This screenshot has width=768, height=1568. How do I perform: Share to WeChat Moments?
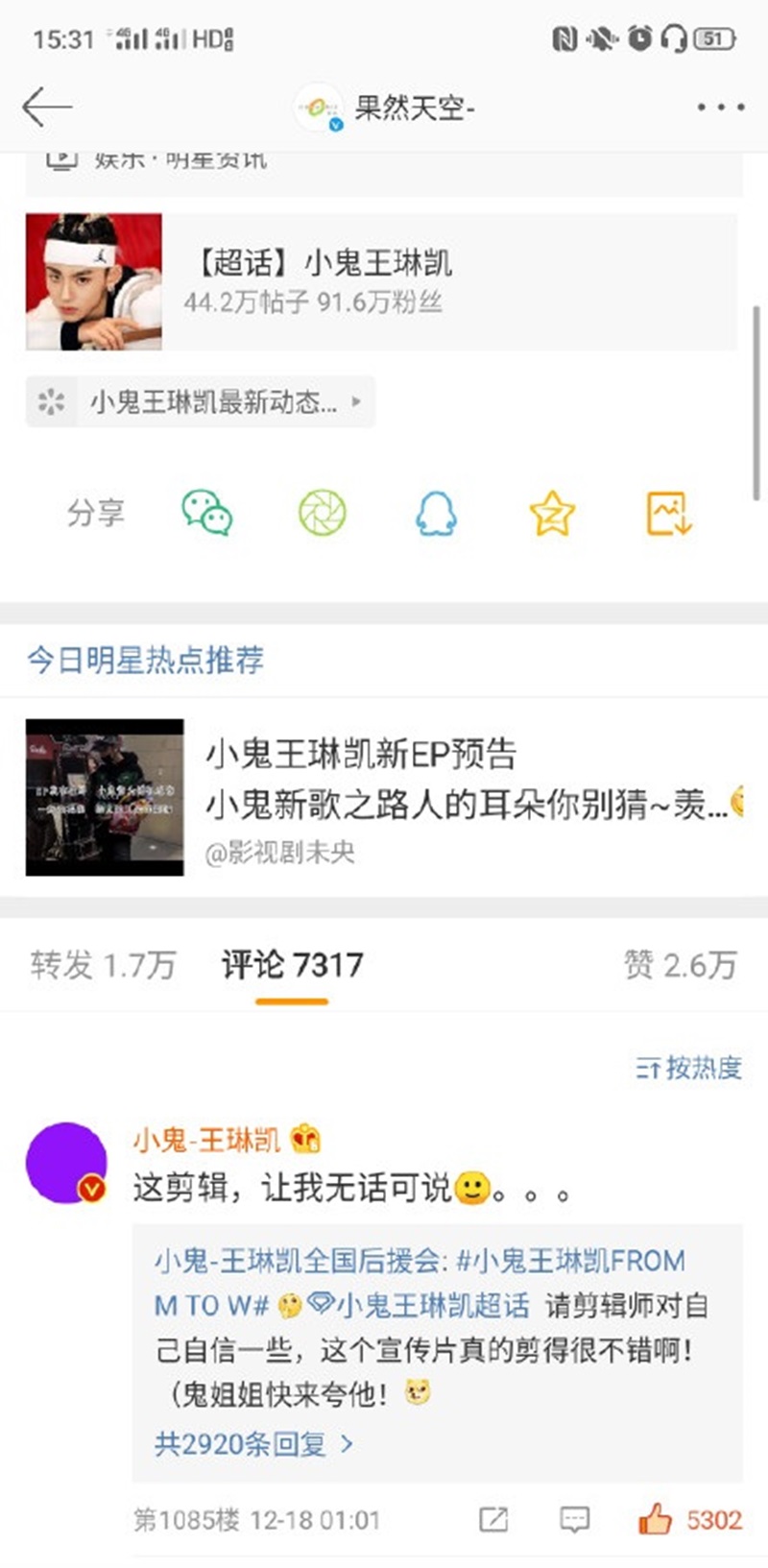click(x=322, y=513)
